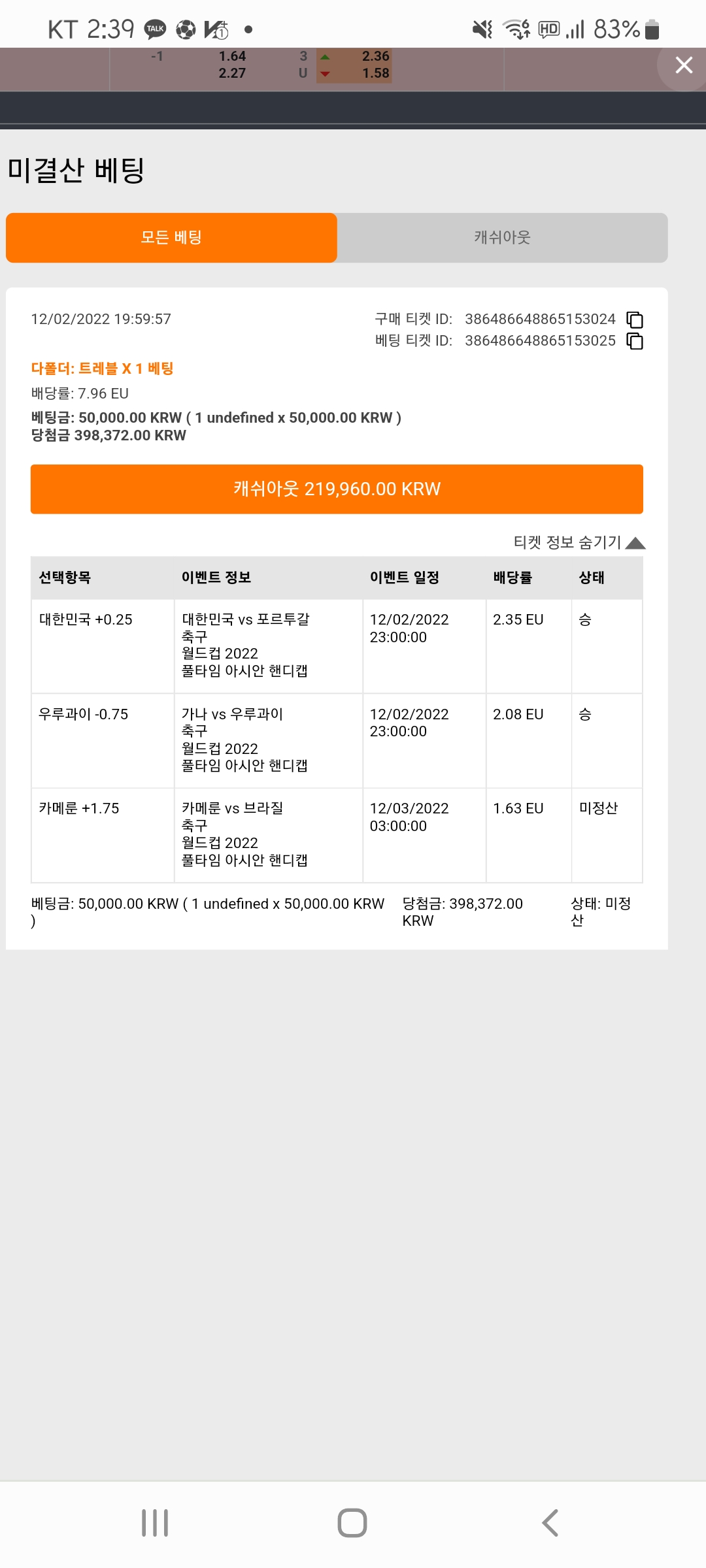Switch to the 캐쉬아웃 tab
Screen dimensions: 706x1568
point(502,237)
